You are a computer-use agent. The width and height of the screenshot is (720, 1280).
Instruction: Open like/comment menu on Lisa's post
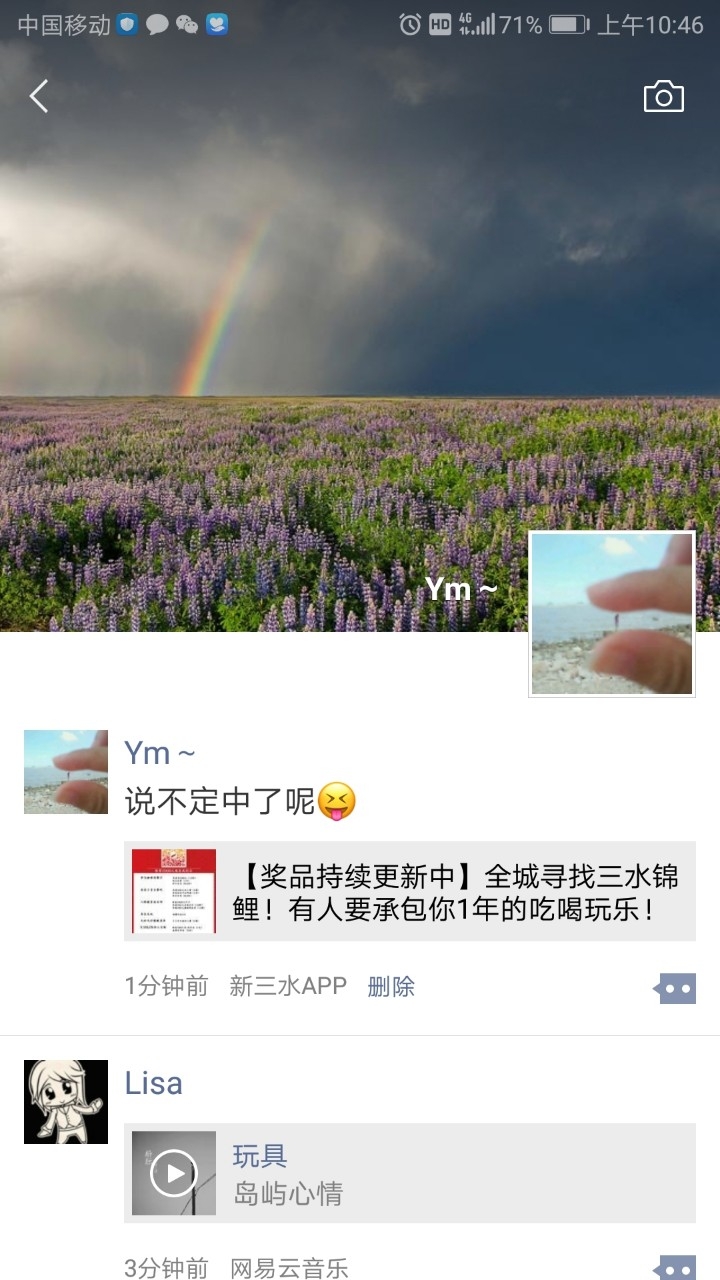[x=675, y=1267]
